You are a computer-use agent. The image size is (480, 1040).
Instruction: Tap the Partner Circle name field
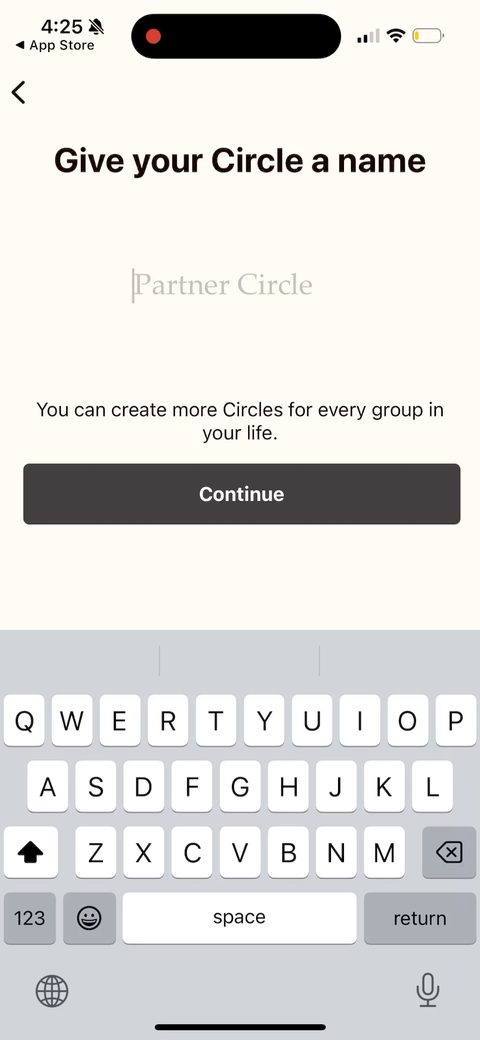pyautogui.click(x=222, y=285)
